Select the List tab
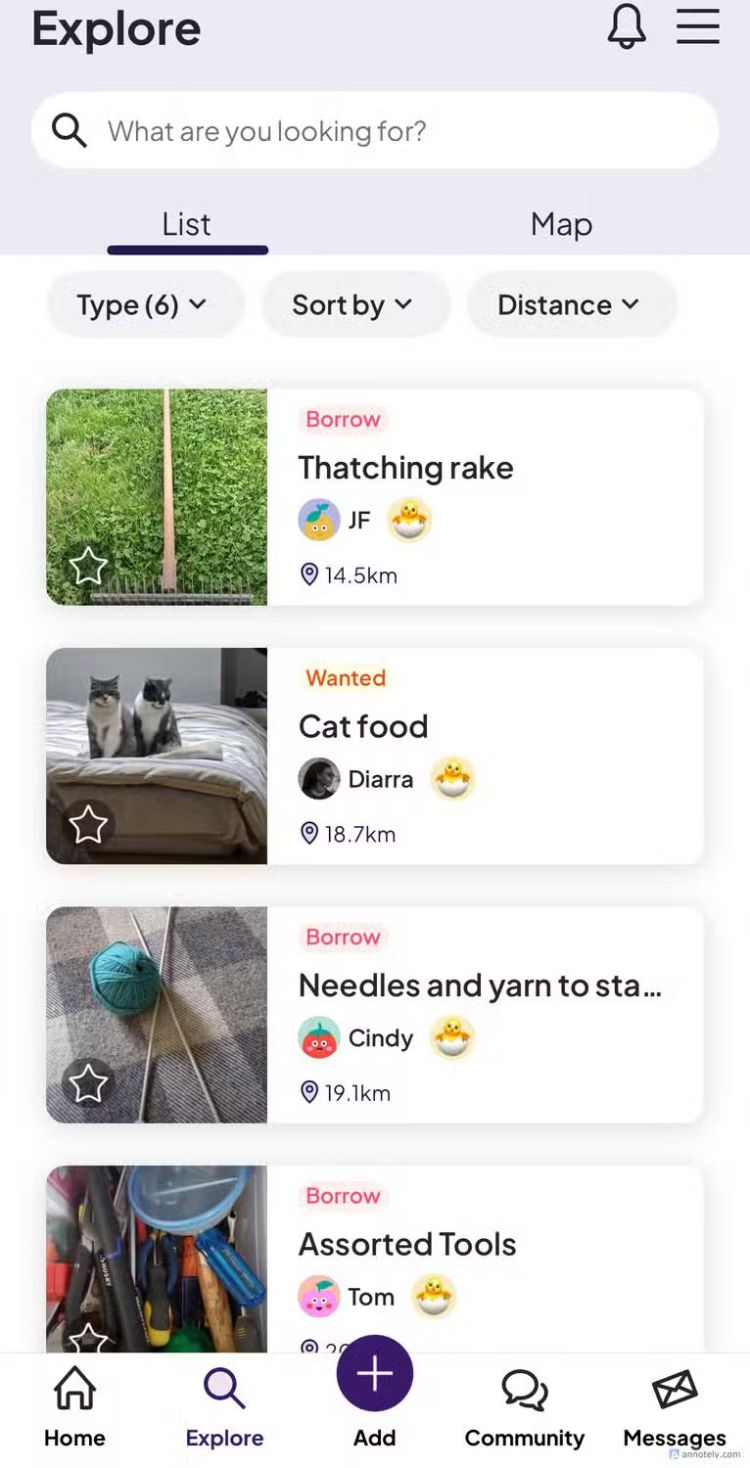 187,224
